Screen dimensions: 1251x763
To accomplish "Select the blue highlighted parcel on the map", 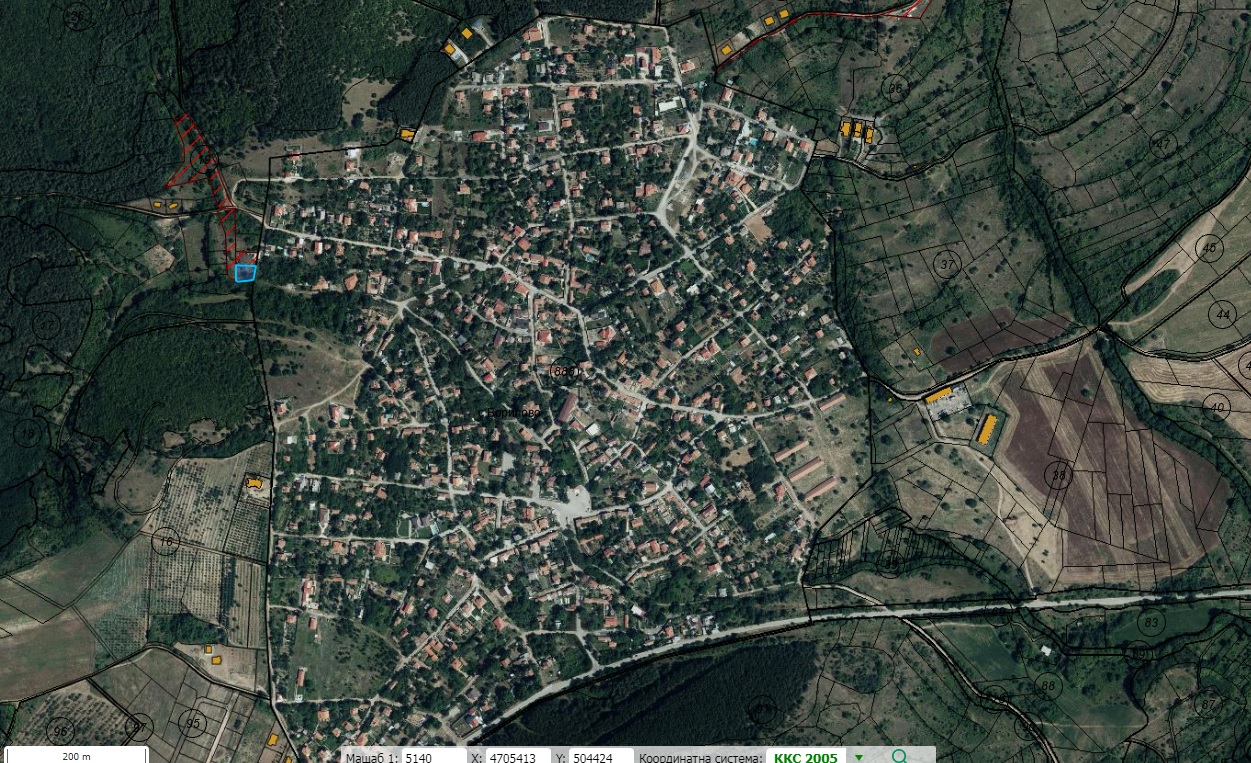I will (x=245, y=271).
